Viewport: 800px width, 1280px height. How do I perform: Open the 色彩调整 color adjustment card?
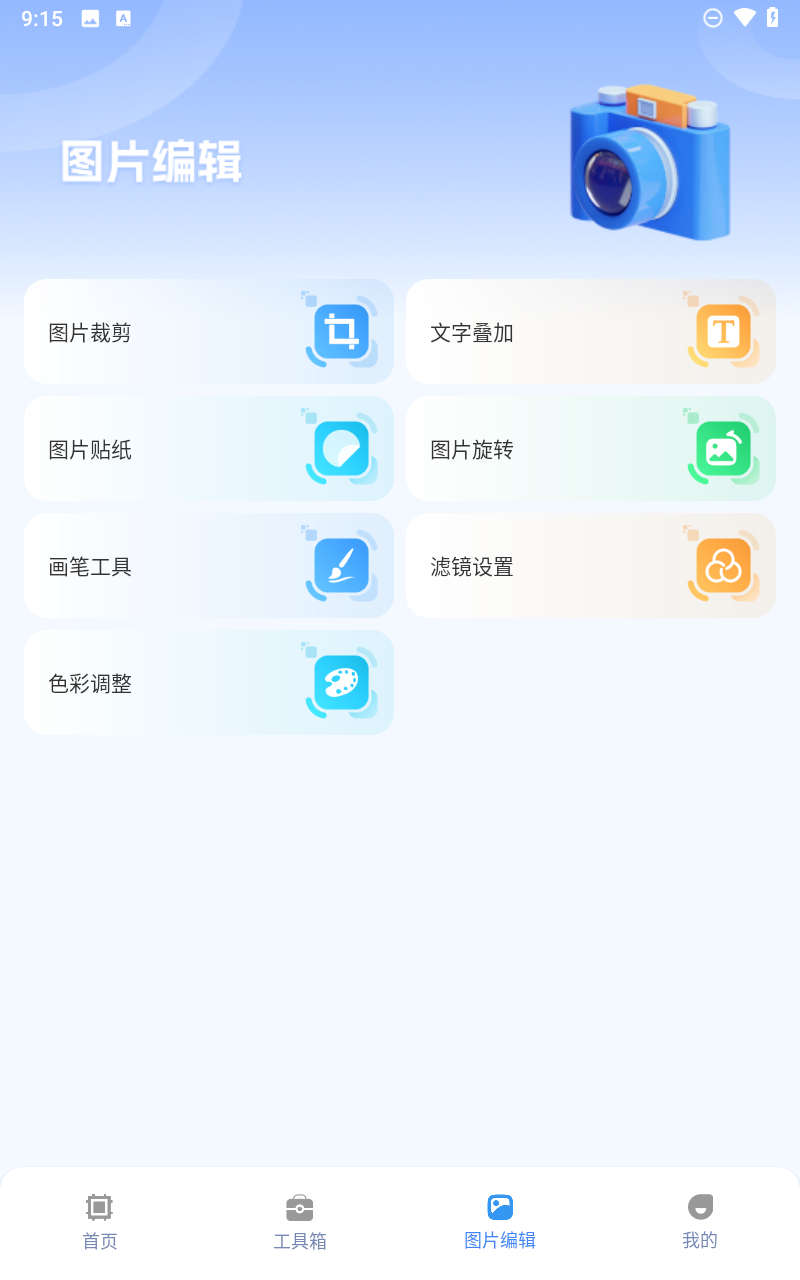point(209,683)
